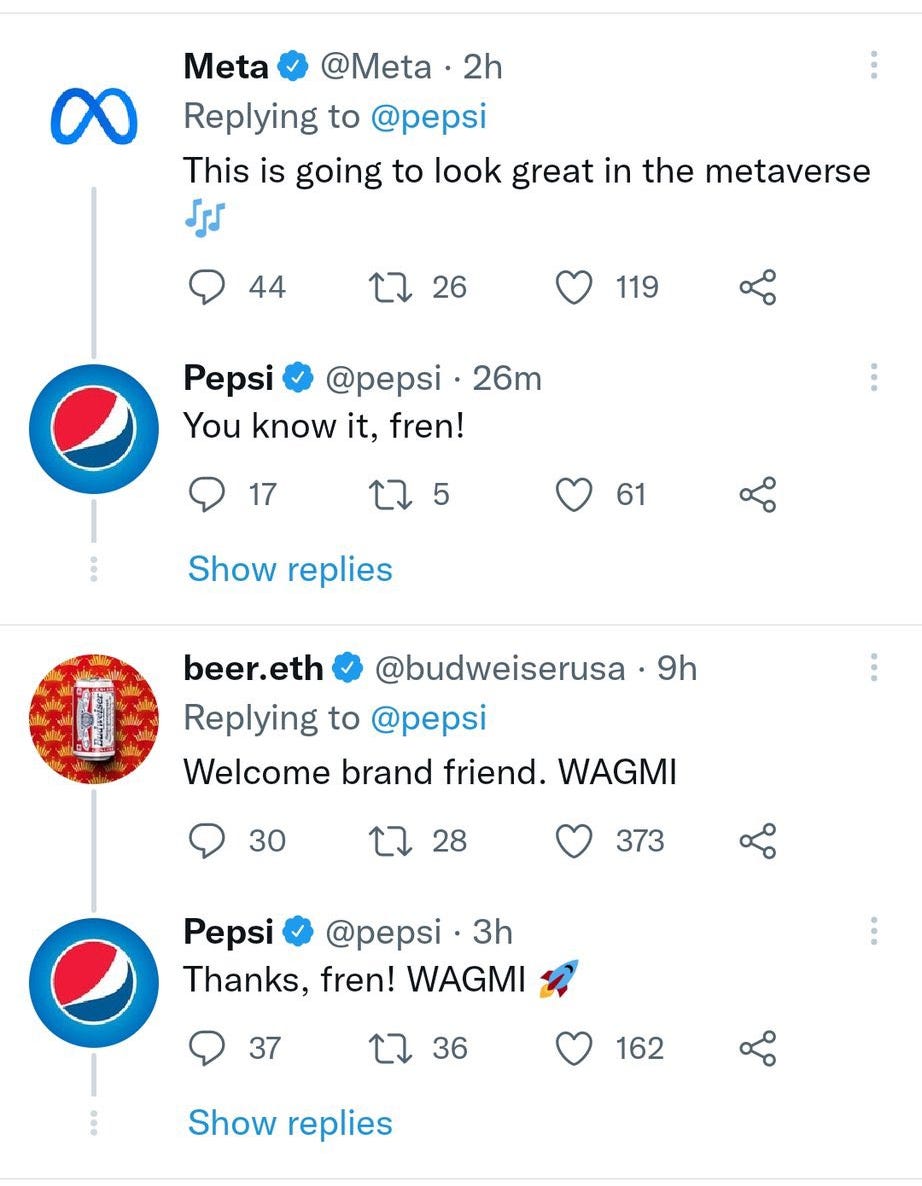
Task: Like Pepsi's "You know it, fren!" tweet
Action: [x=574, y=494]
